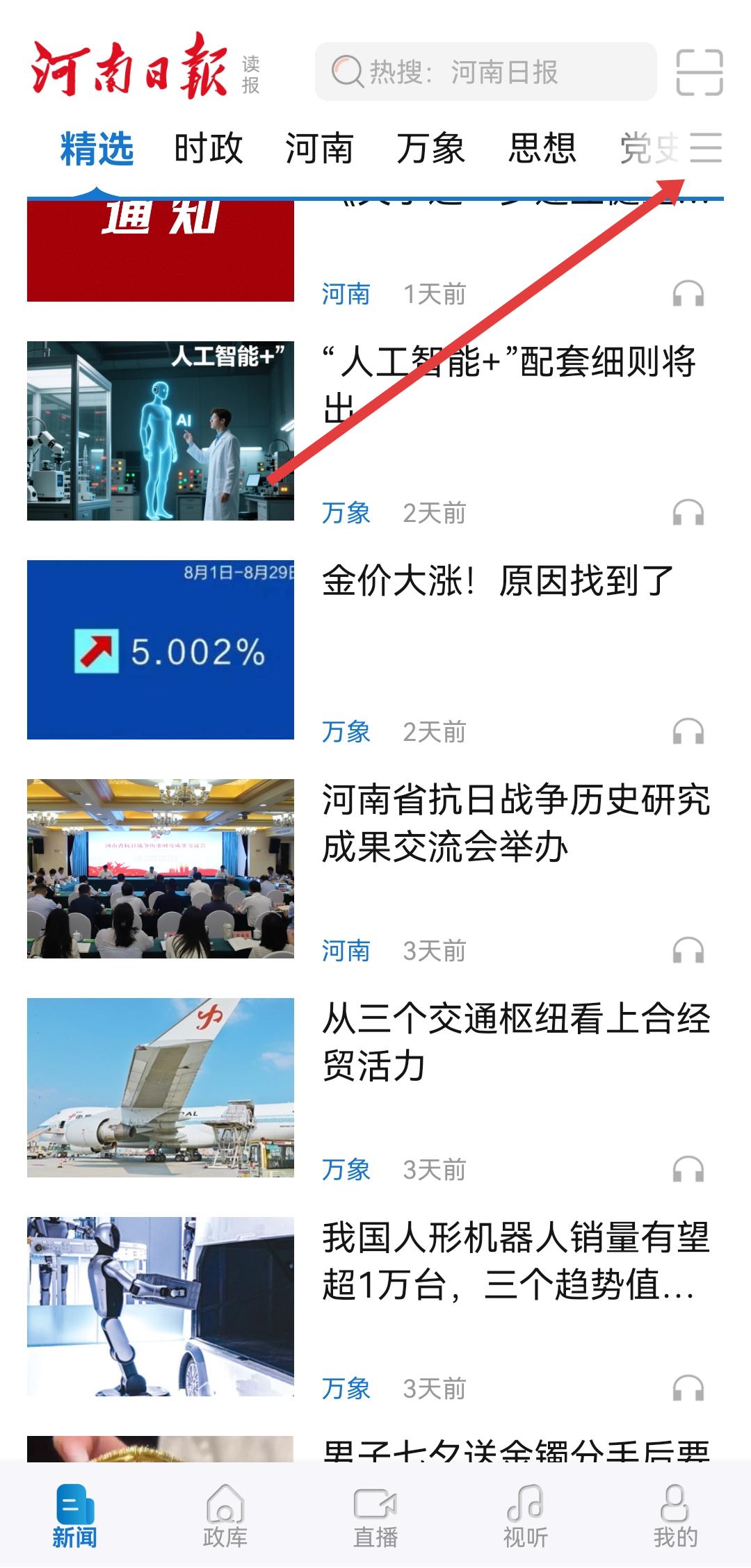Play audio for the 抗日战争历史研究 article

pos(688,951)
